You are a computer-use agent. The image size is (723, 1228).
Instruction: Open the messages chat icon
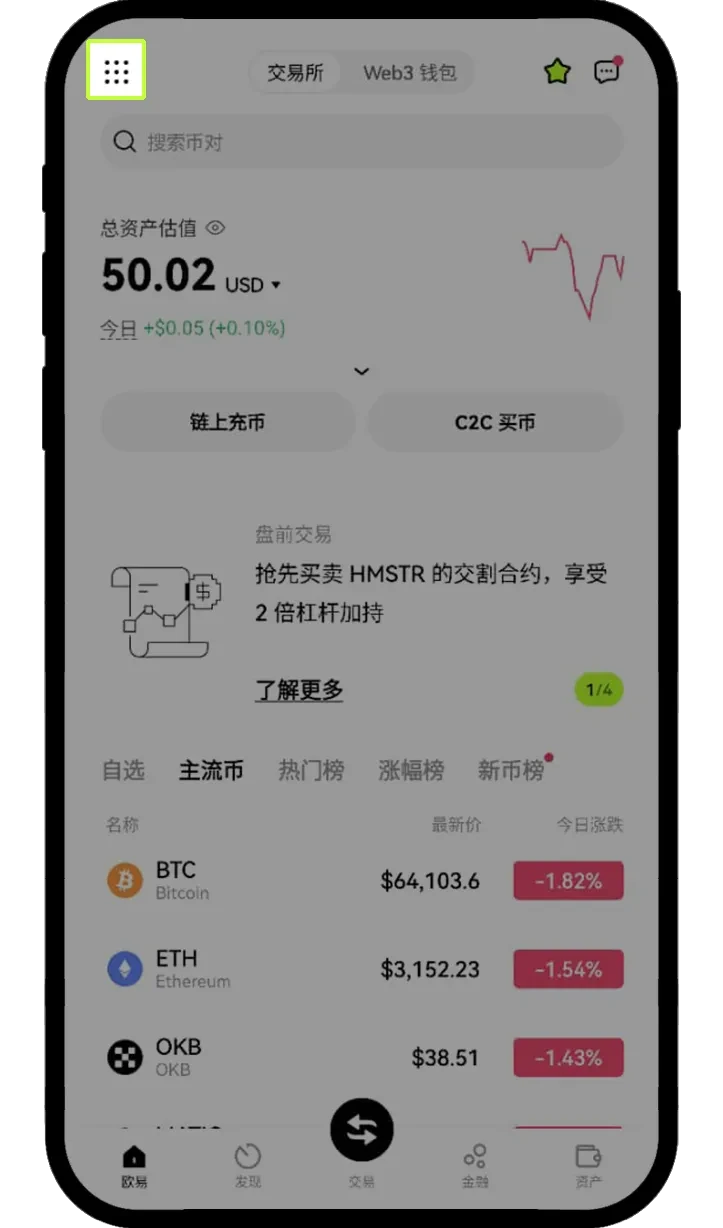pyautogui.click(x=606, y=72)
